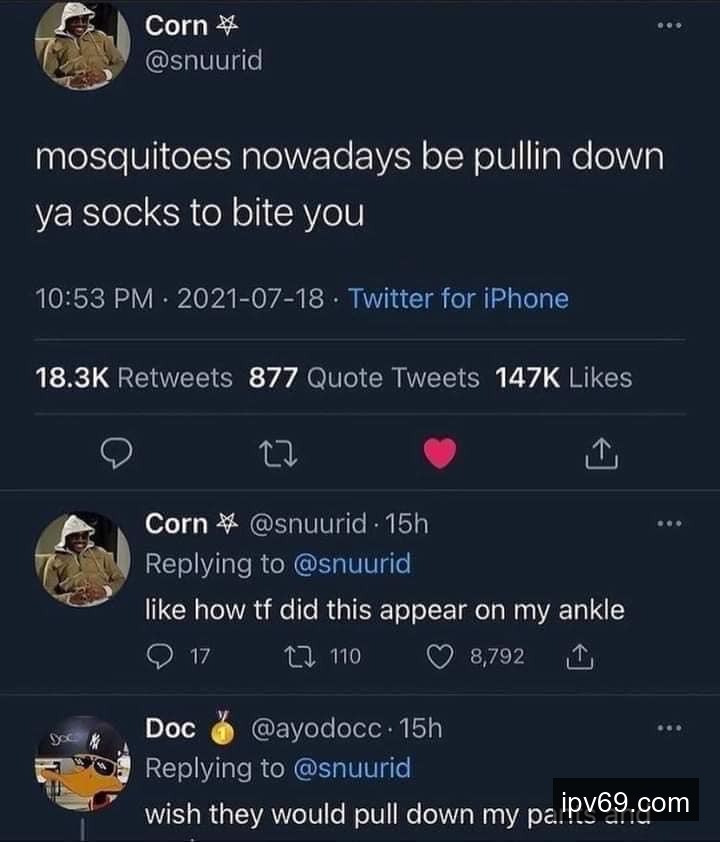Image resolution: width=720 pixels, height=842 pixels.
Task: Share the main mosquitoes tweet
Action: (x=599, y=455)
